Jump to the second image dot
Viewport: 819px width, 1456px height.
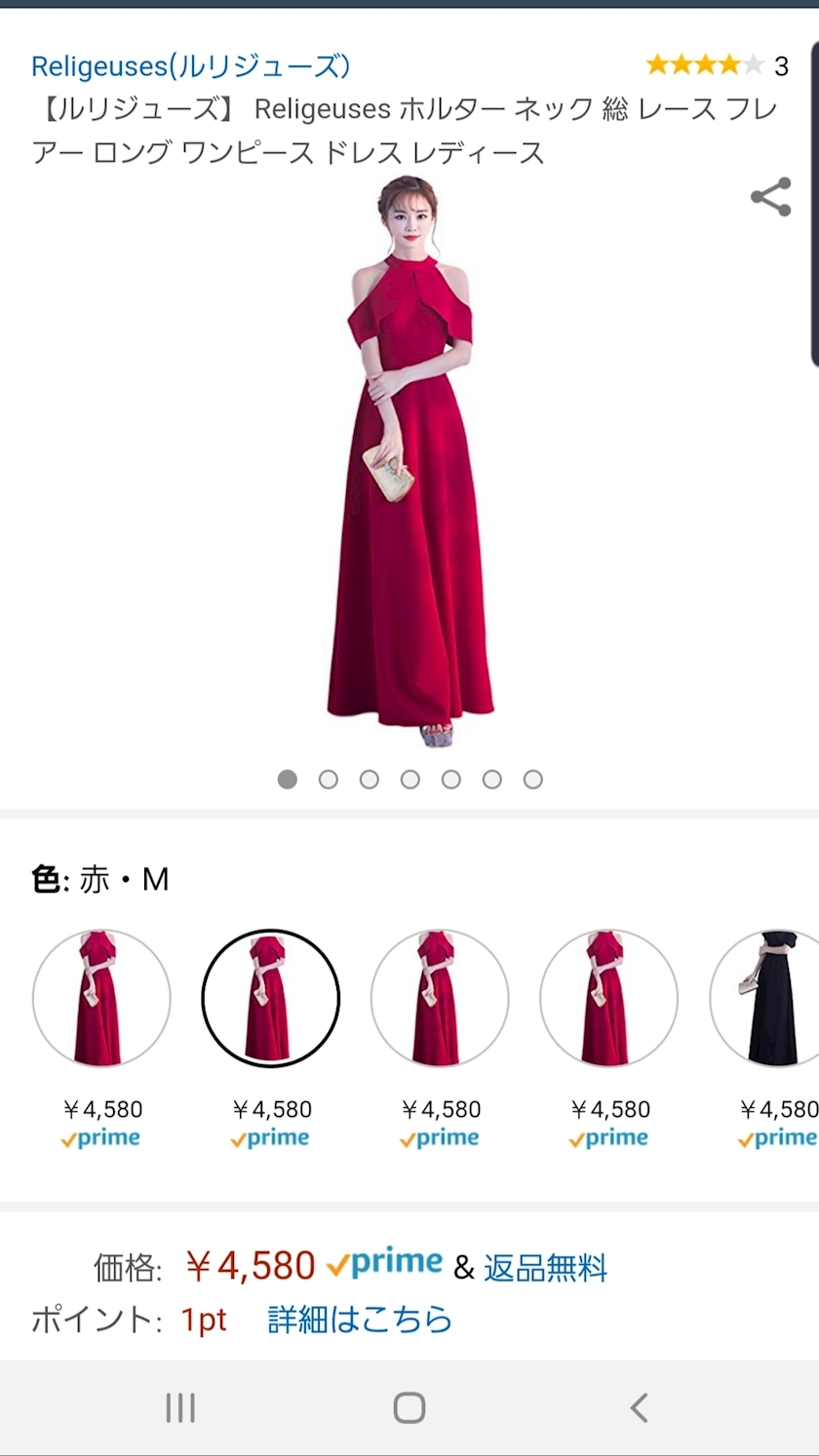click(329, 780)
